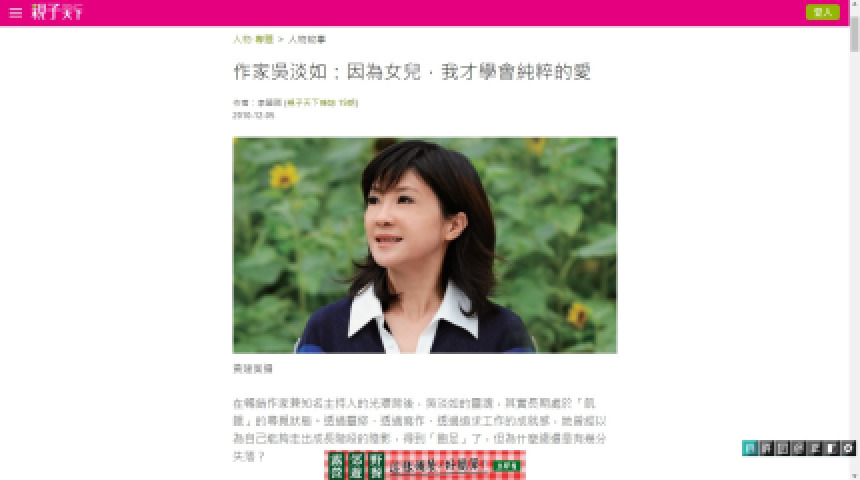Open the 親子天下 magazine issue link
This screenshot has width=860, height=480.
click(321, 103)
